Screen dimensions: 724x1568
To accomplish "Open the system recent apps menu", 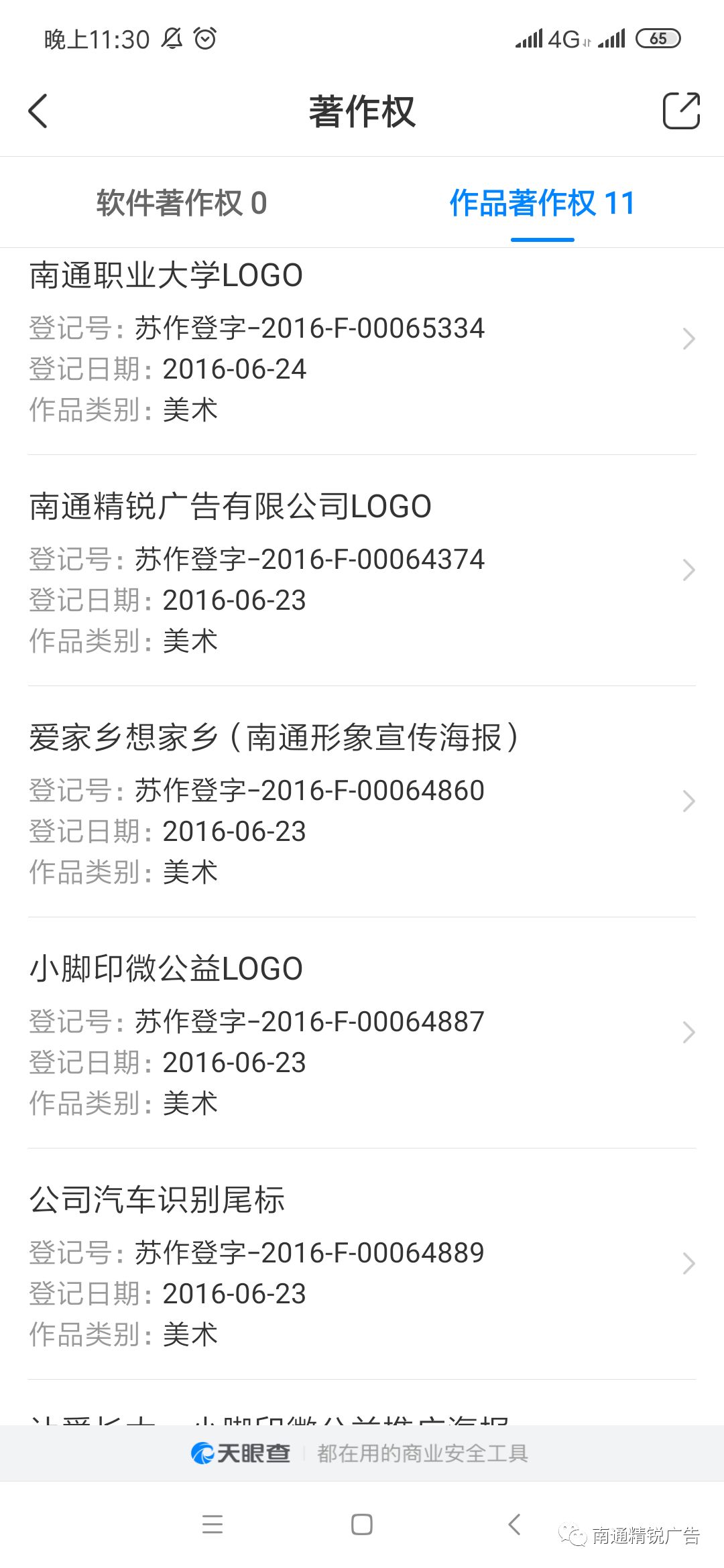I will pos(213,1524).
